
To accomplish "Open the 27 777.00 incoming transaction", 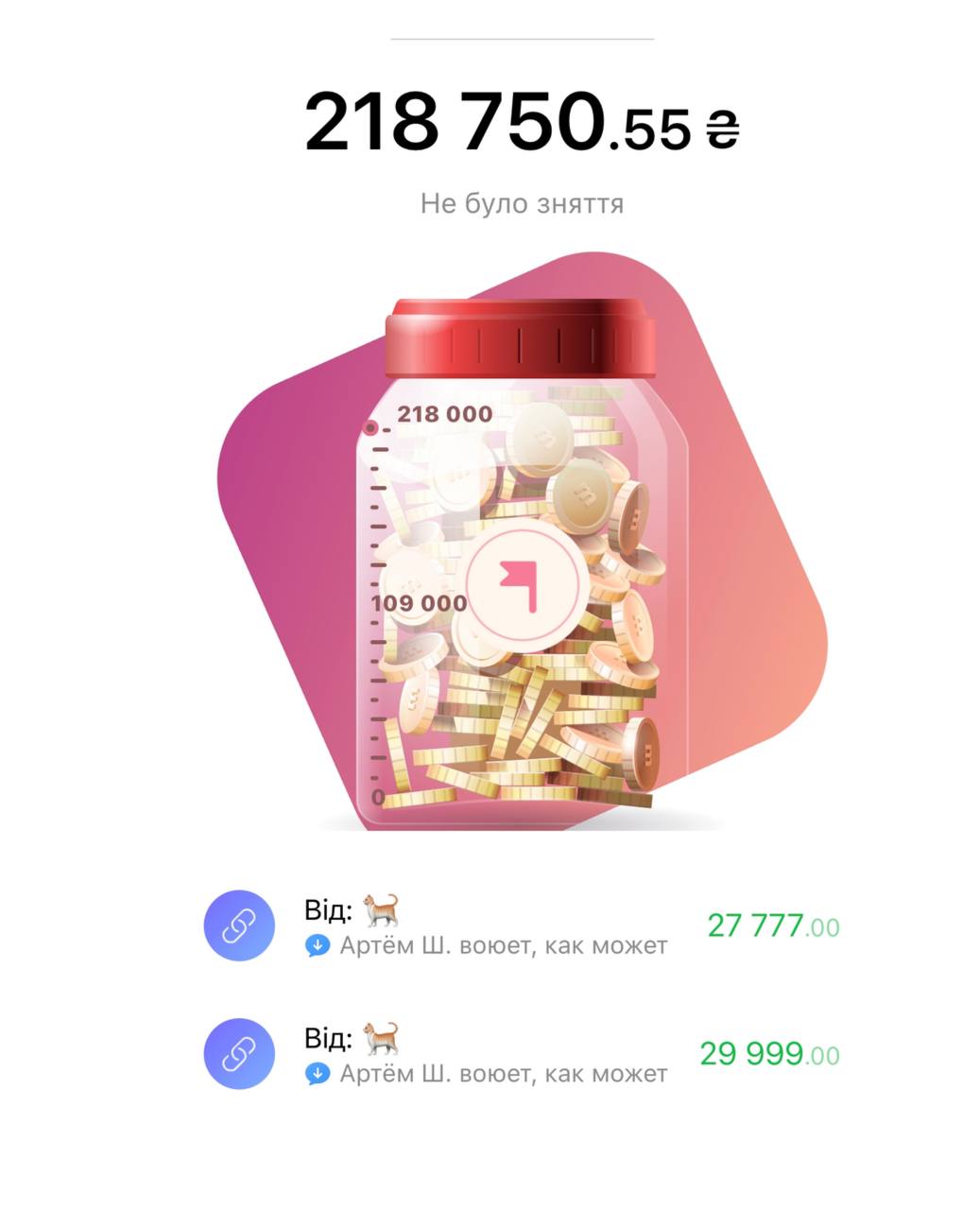I will point(521,926).
